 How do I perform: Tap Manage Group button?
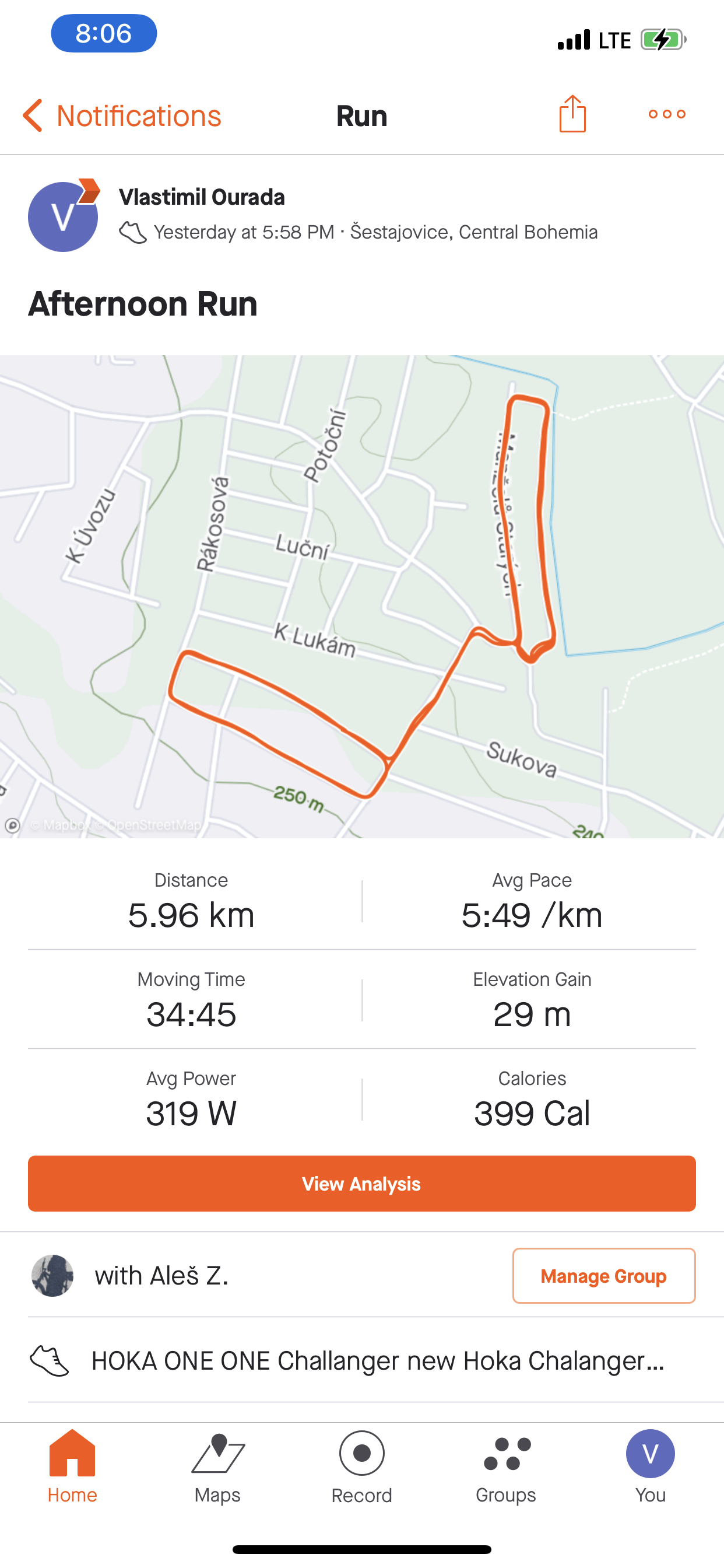click(603, 1276)
